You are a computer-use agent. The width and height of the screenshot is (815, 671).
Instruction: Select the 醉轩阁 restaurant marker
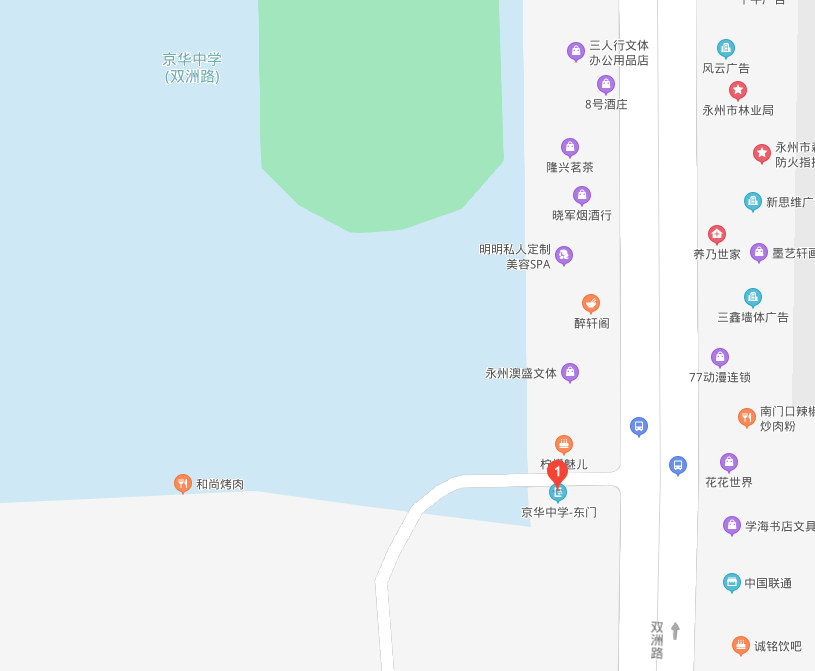click(591, 303)
